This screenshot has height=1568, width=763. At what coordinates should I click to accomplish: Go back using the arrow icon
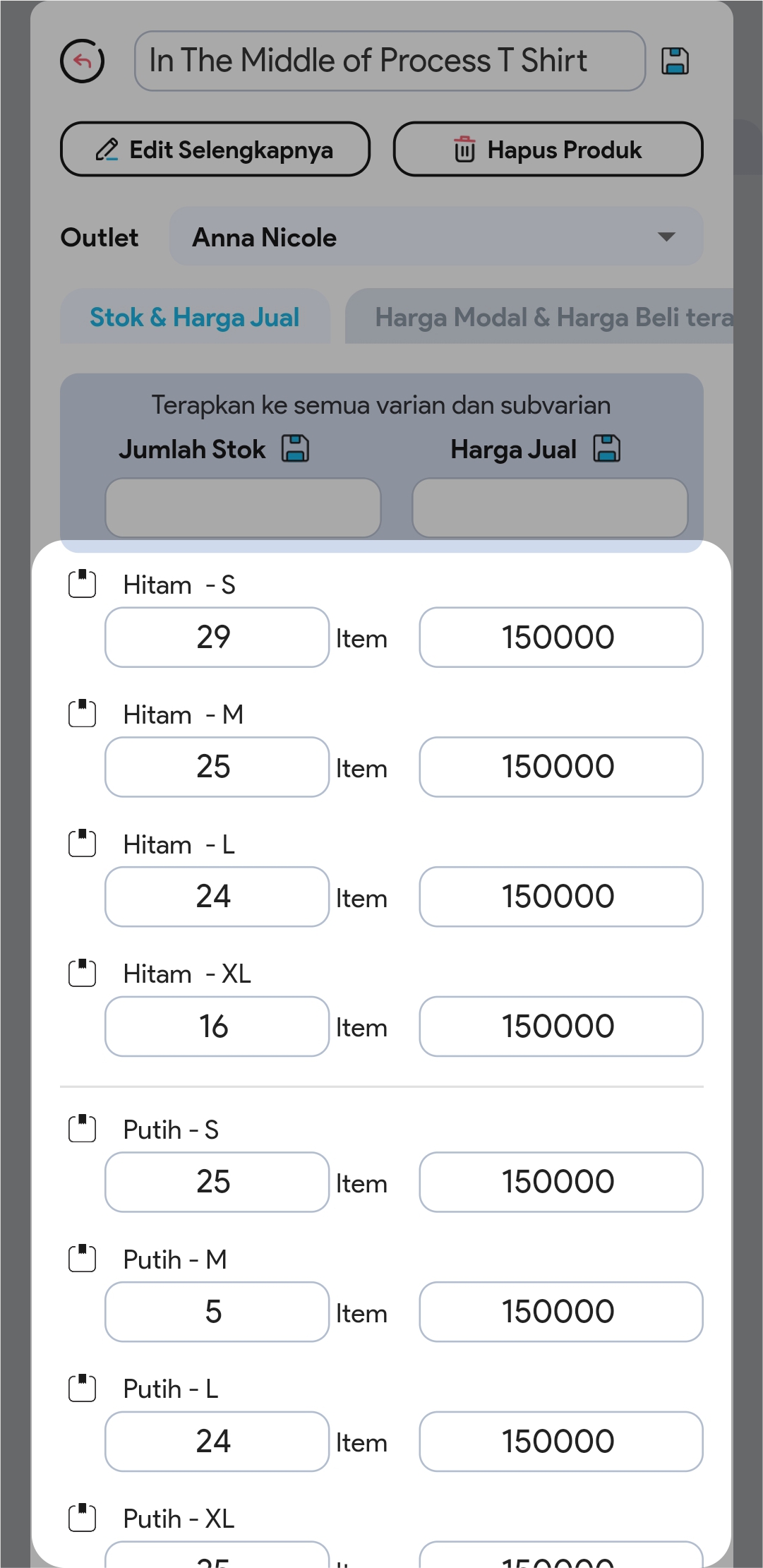(x=82, y=61)
